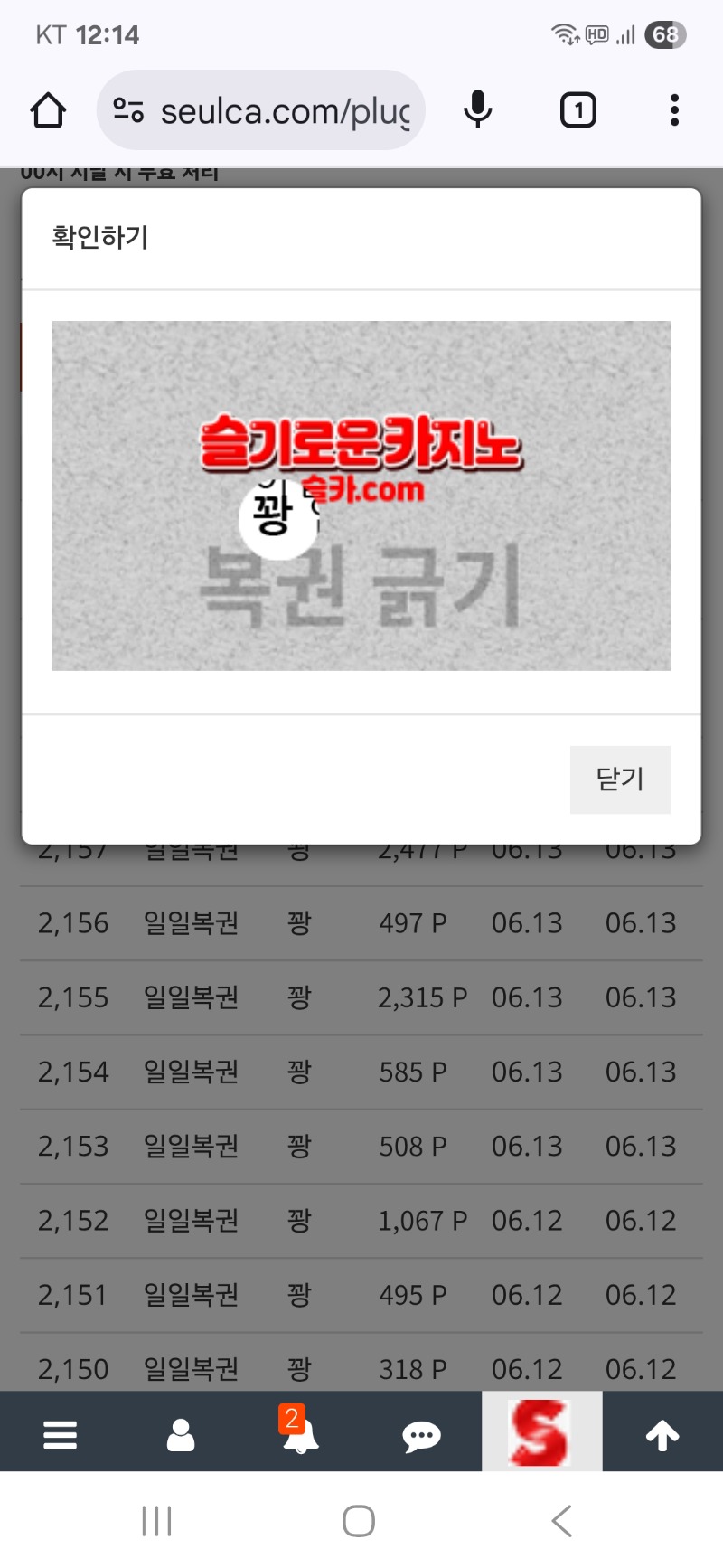Open the chat speech bubble icon
The width and height of the screenshot is (723, 1568).
421,1435
